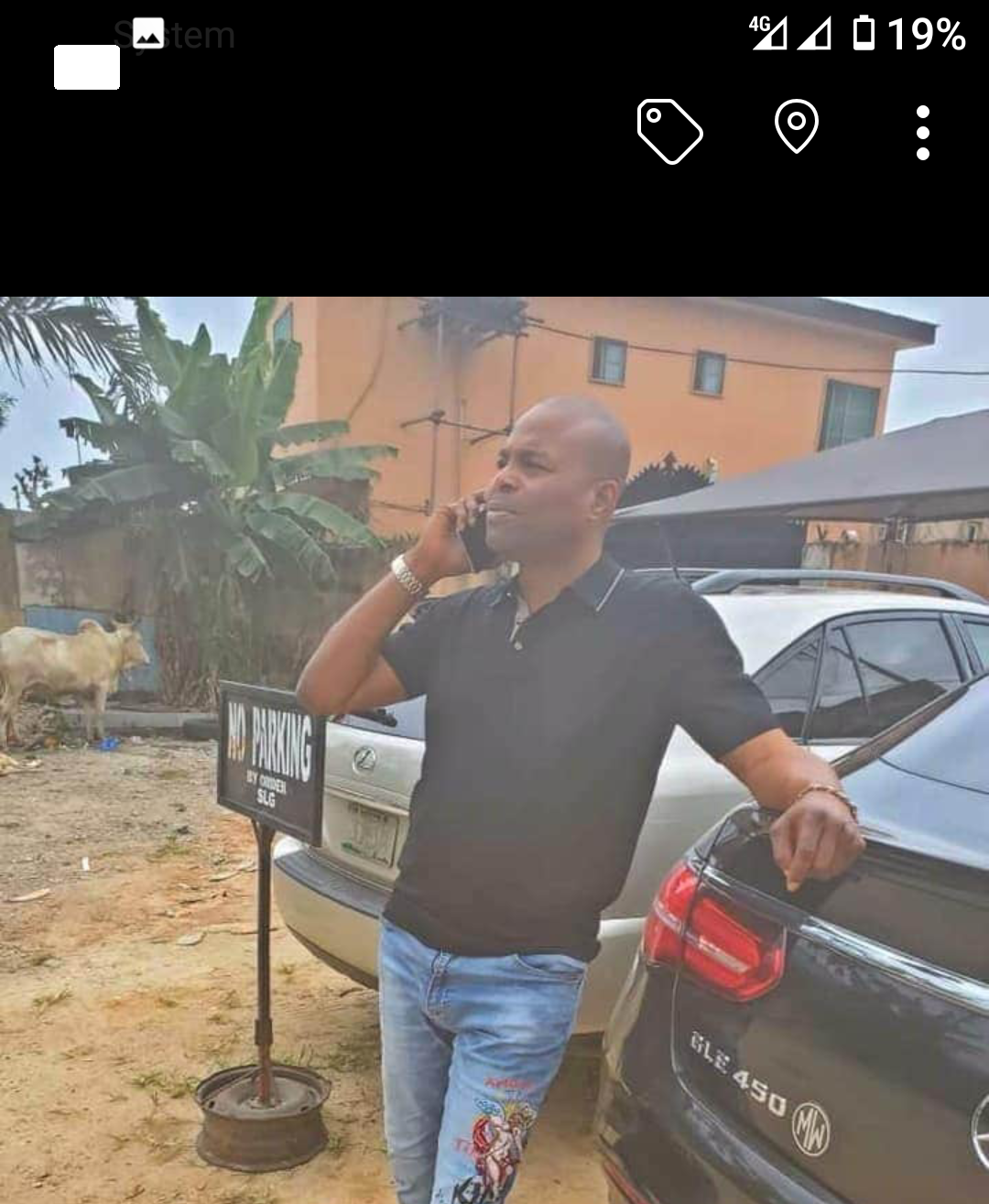Show the photo's location pin
The width and height of the screenshot is (989, 1204).
796,126
